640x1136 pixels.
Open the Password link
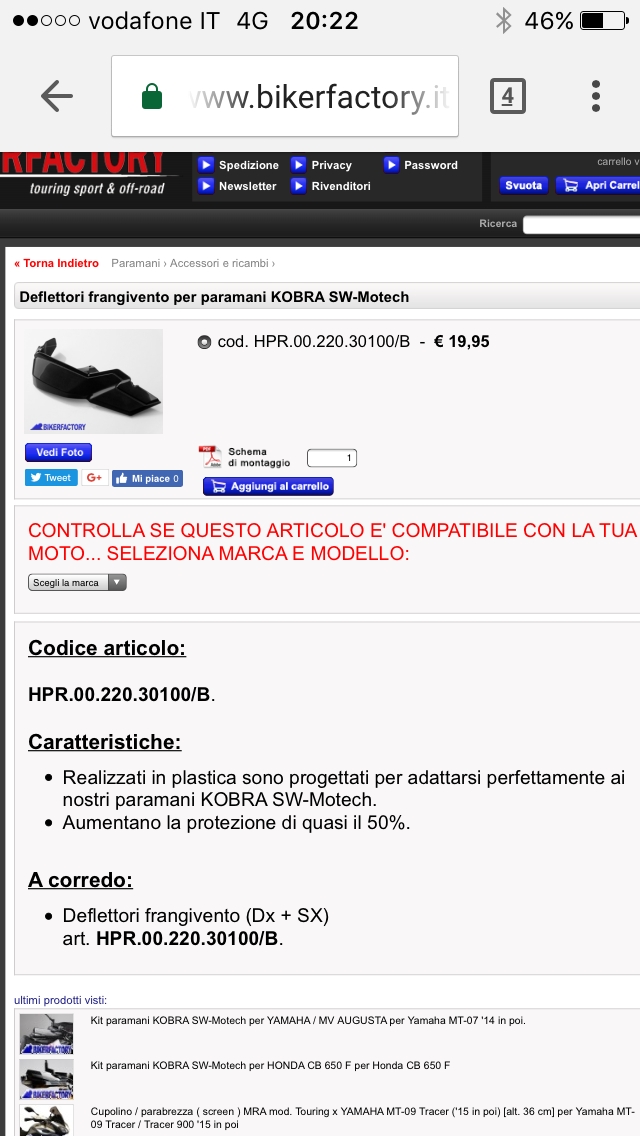point(420,165)
